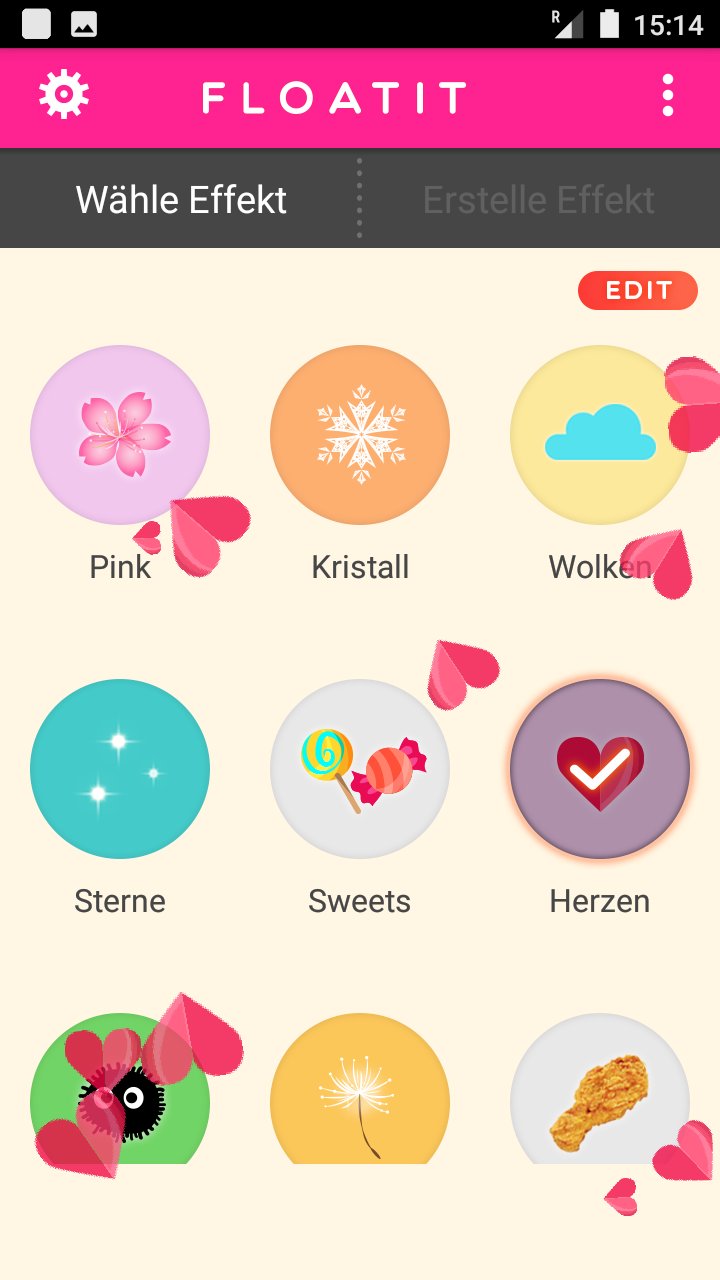Choose the fried chicken effect
The image size is (720, 1280).
click(600, 1095)
